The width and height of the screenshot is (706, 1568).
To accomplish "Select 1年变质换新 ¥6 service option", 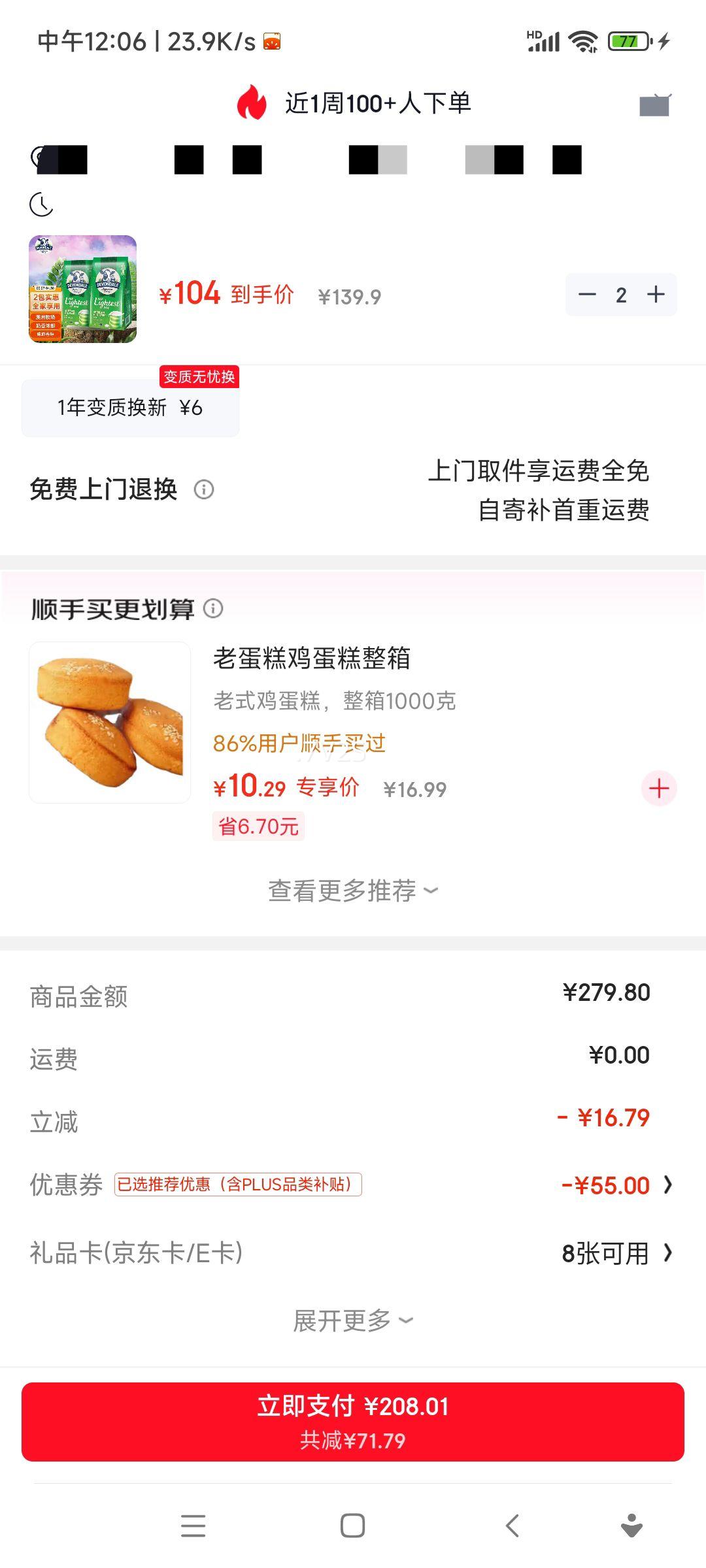I will [130, 408].
